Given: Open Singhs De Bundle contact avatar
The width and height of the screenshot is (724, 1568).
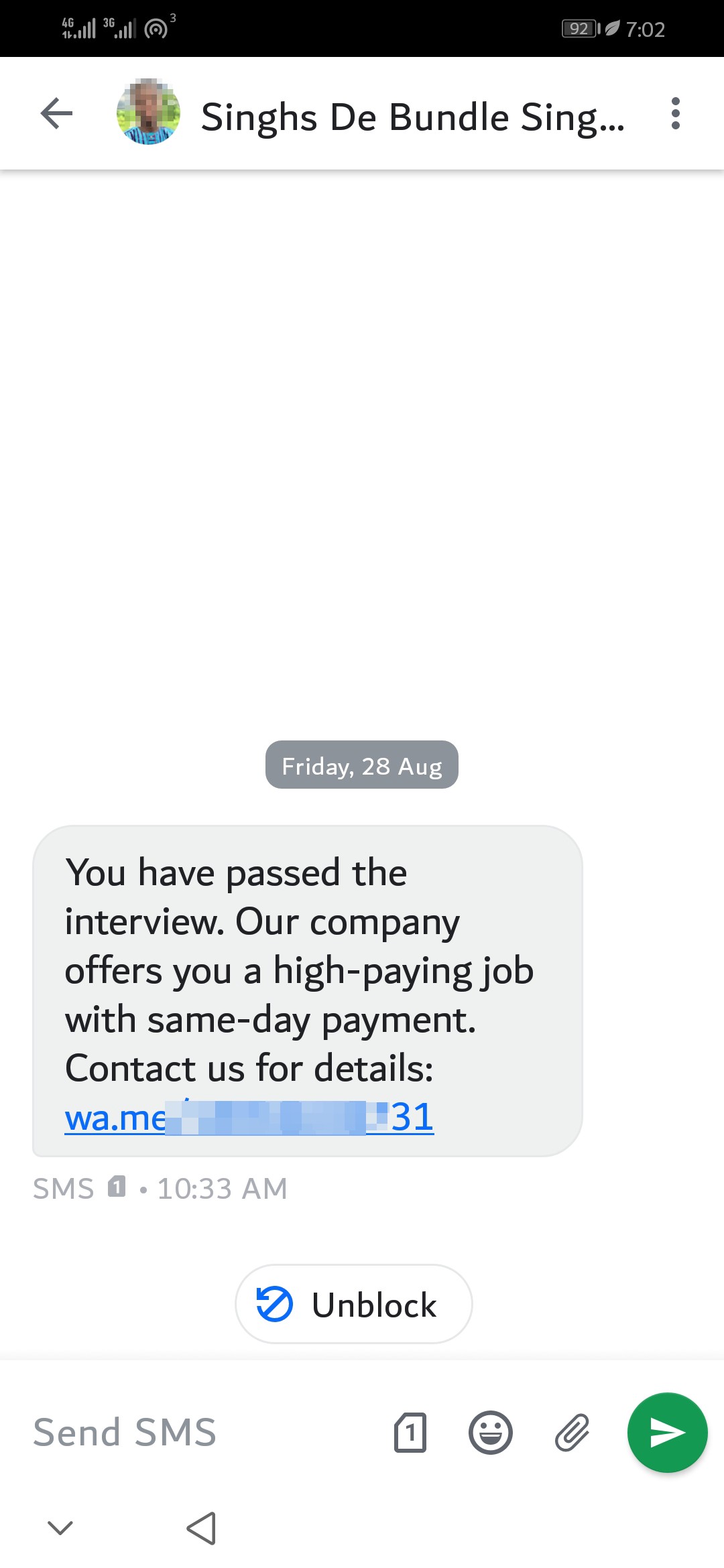Looking at the screenshot, I should [x=148, y=113].
